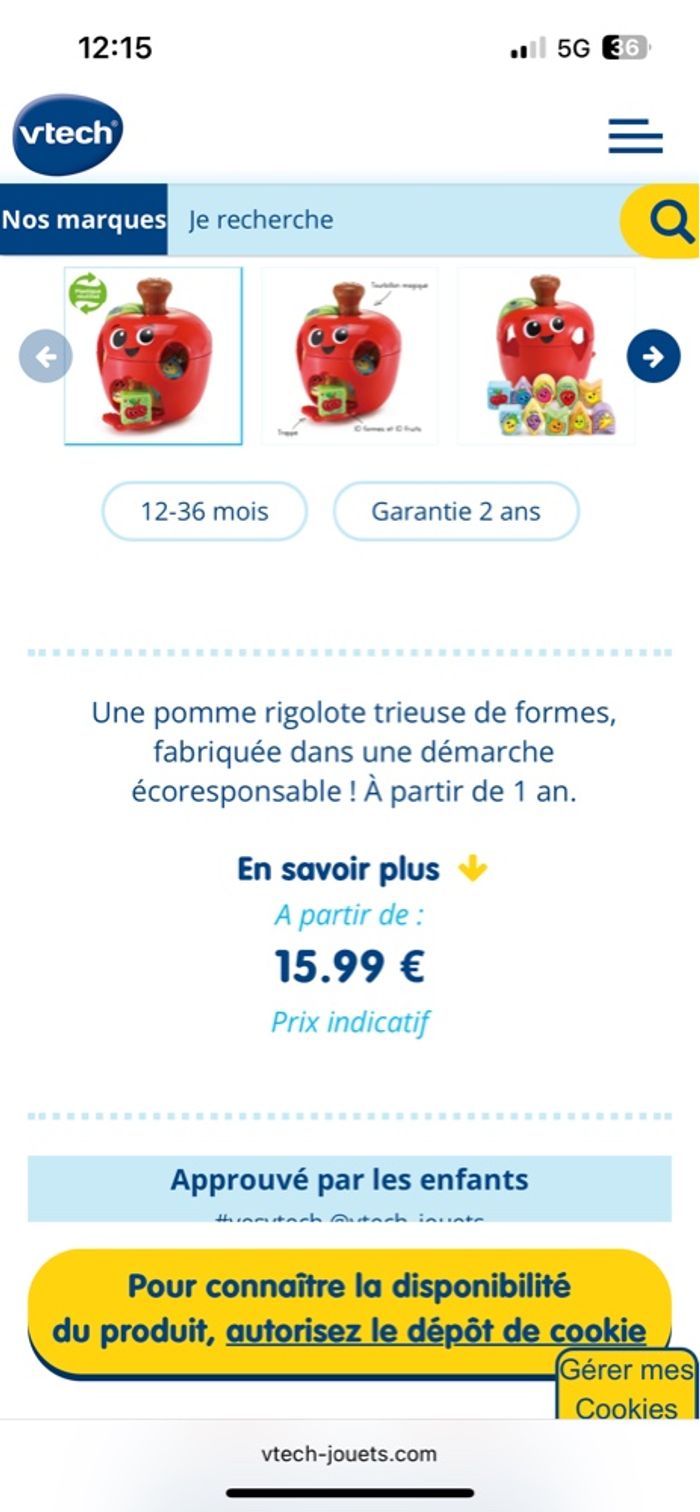700x1512 pixels.
Task: Tap the 12-36 mois chip
Action: click(x=204, y=511)
